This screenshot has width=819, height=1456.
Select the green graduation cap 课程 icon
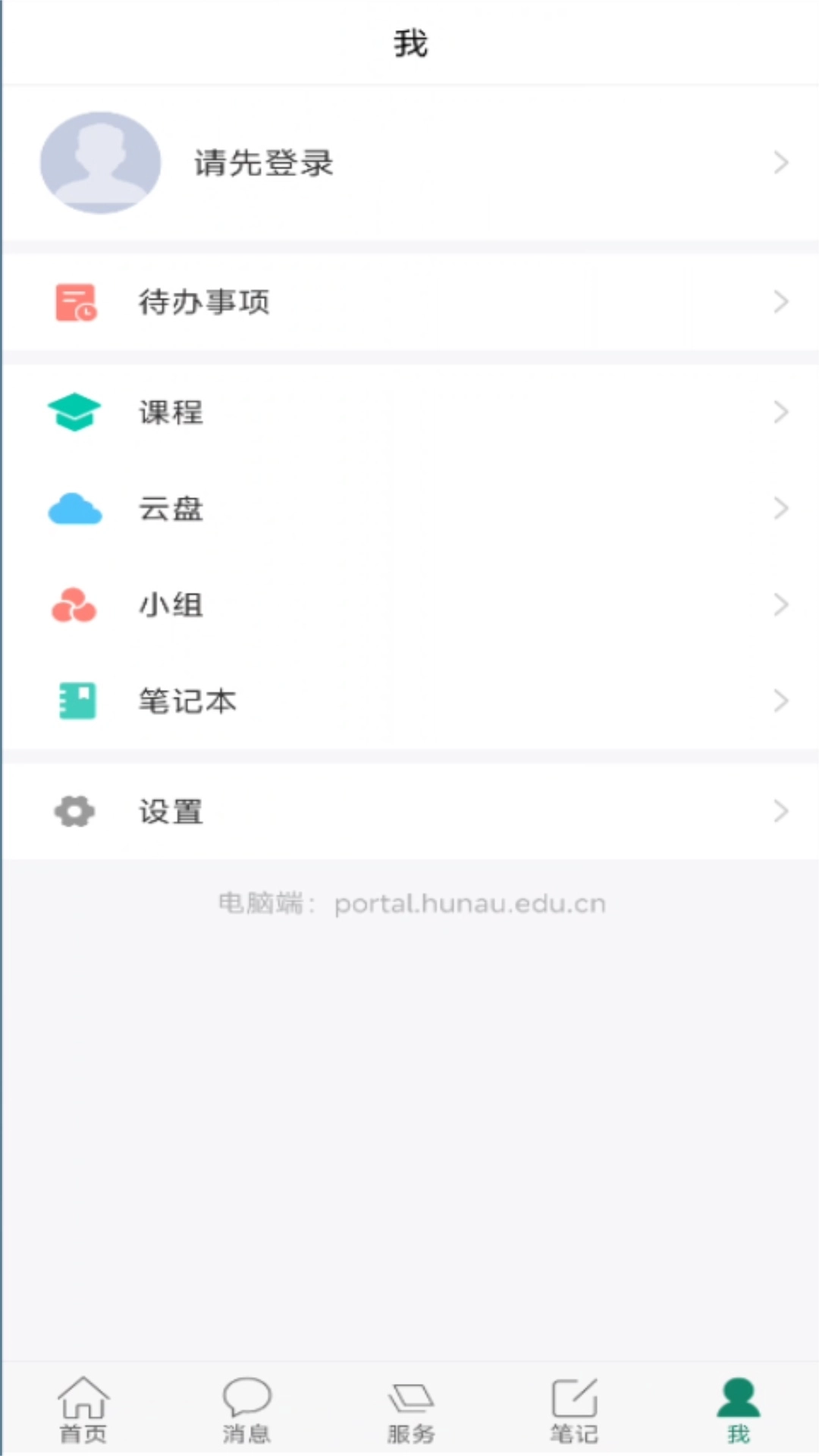(x=74, y=412)
